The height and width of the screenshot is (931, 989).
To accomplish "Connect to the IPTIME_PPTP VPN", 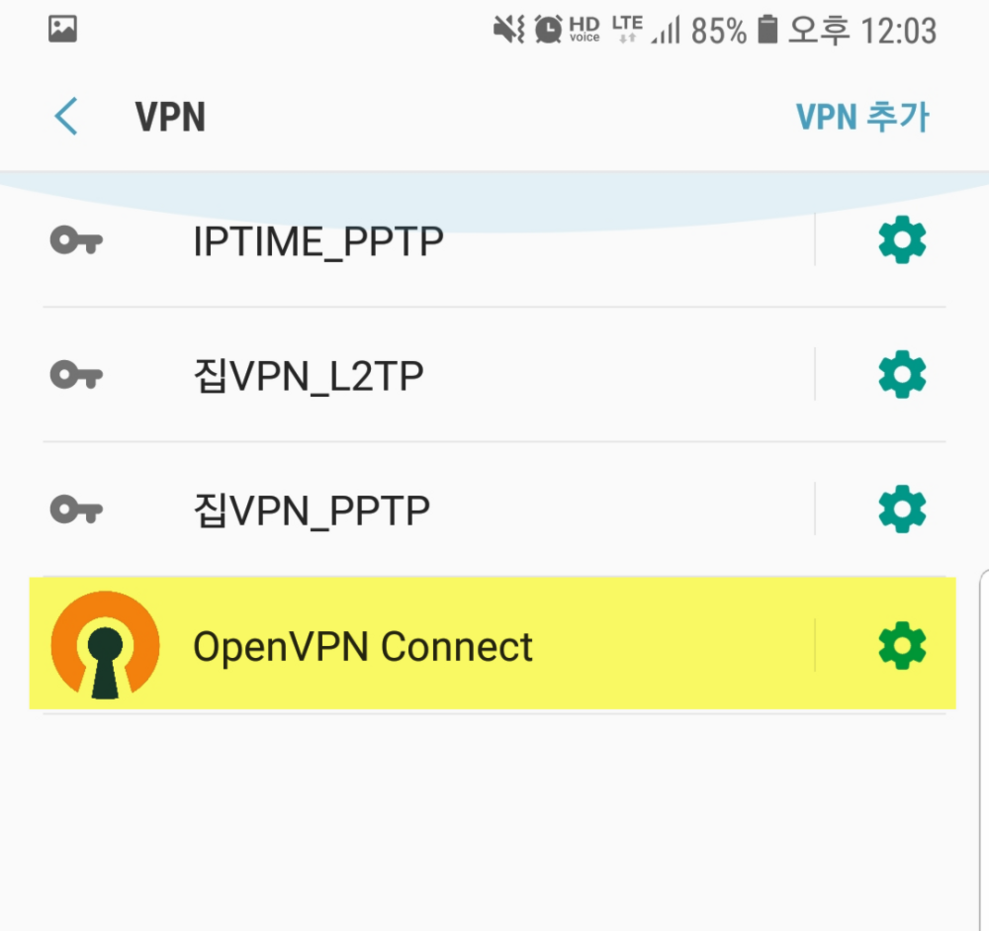I will tap(318, 242).
